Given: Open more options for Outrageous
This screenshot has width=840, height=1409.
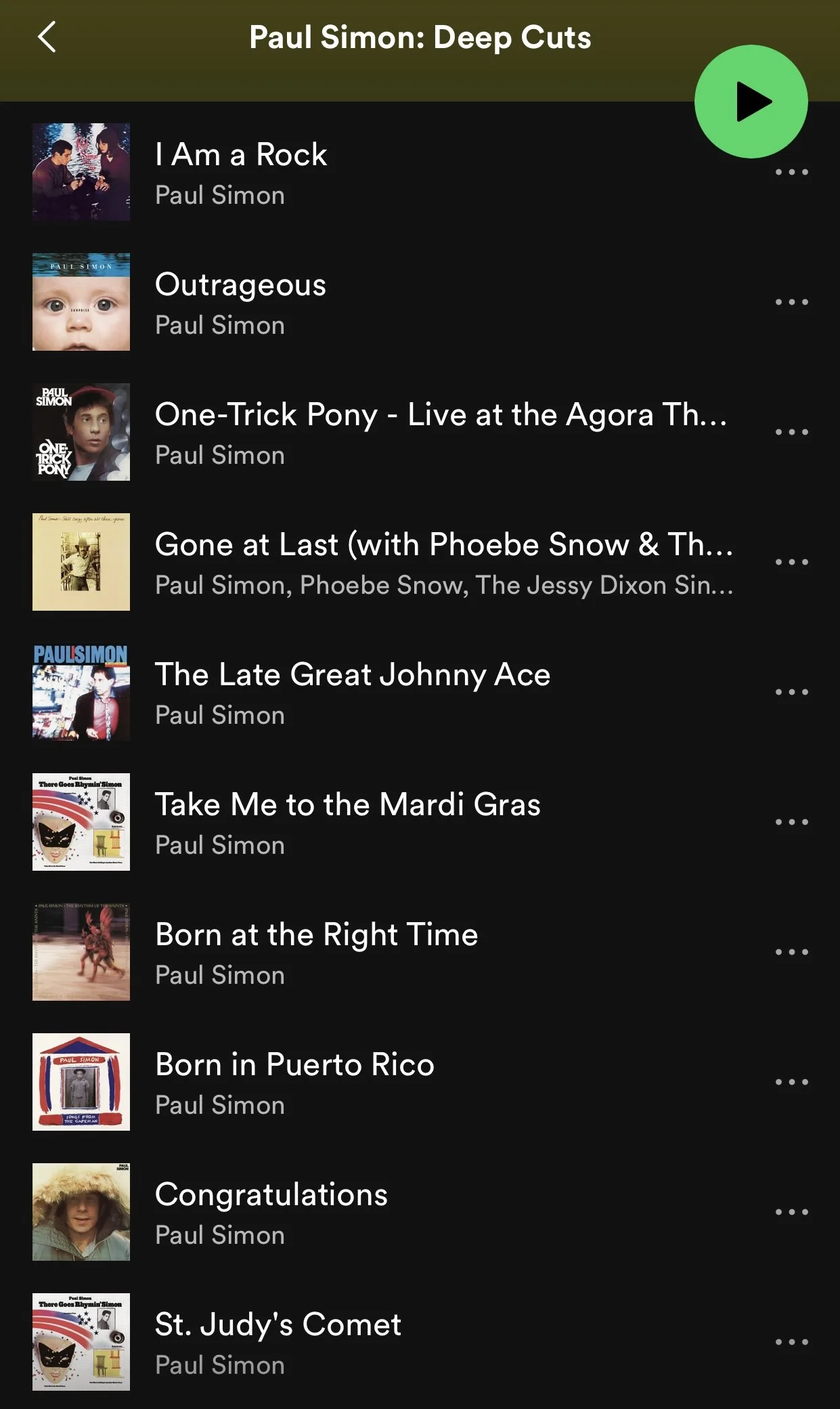Looking at the screenshot, I should pos(791,302).
